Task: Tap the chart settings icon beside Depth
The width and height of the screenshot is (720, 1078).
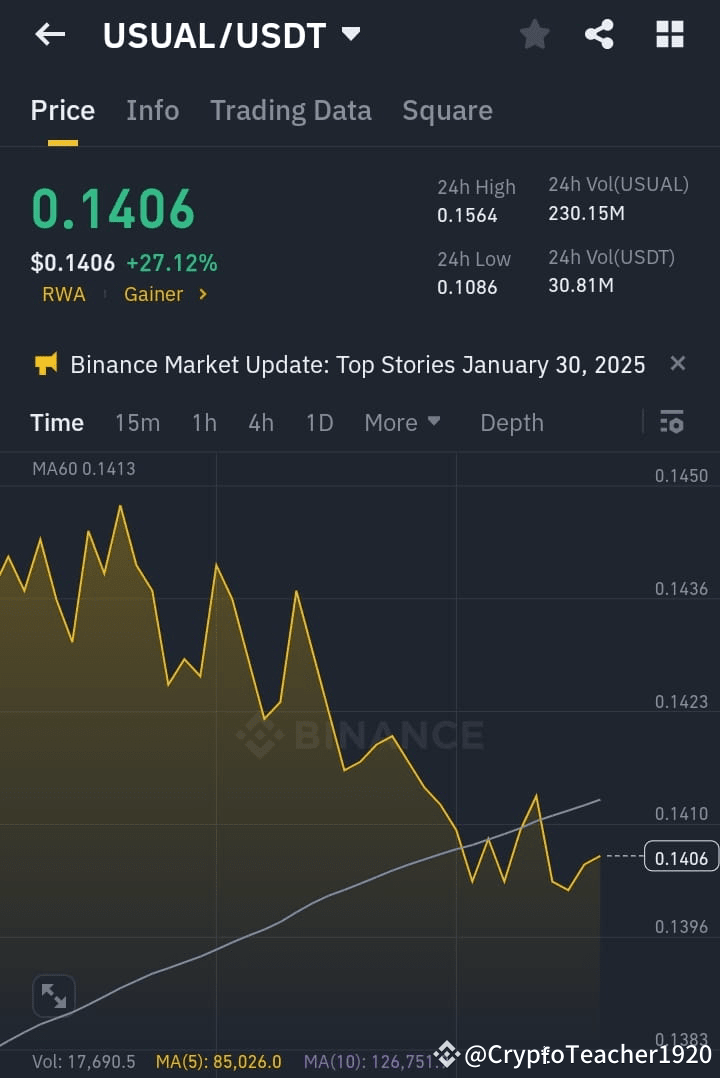Action: [671, 422]
